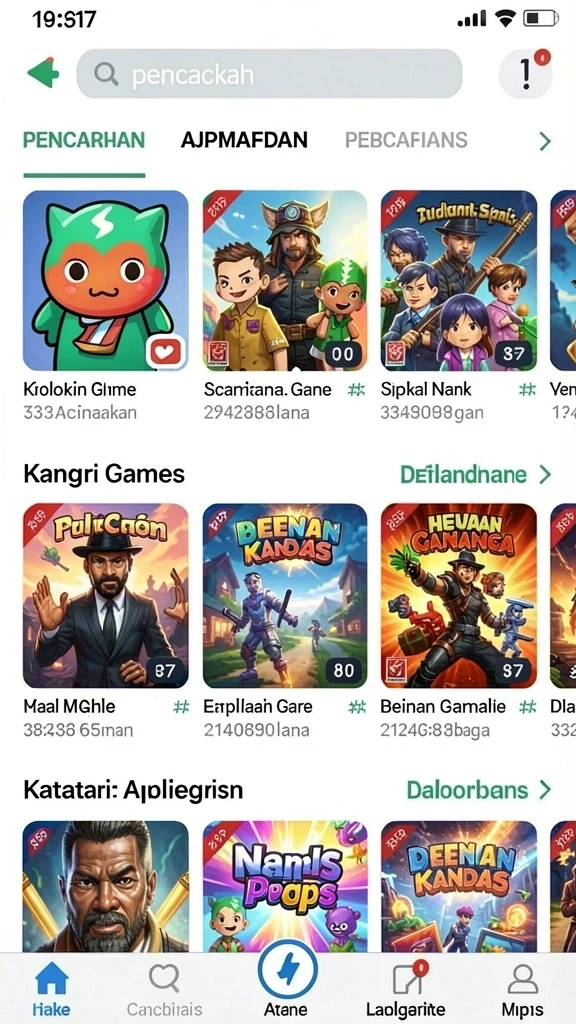Open the Namls Peops game tile
The height and width of the screenshot is (1024, 576).
click(285, 886)
